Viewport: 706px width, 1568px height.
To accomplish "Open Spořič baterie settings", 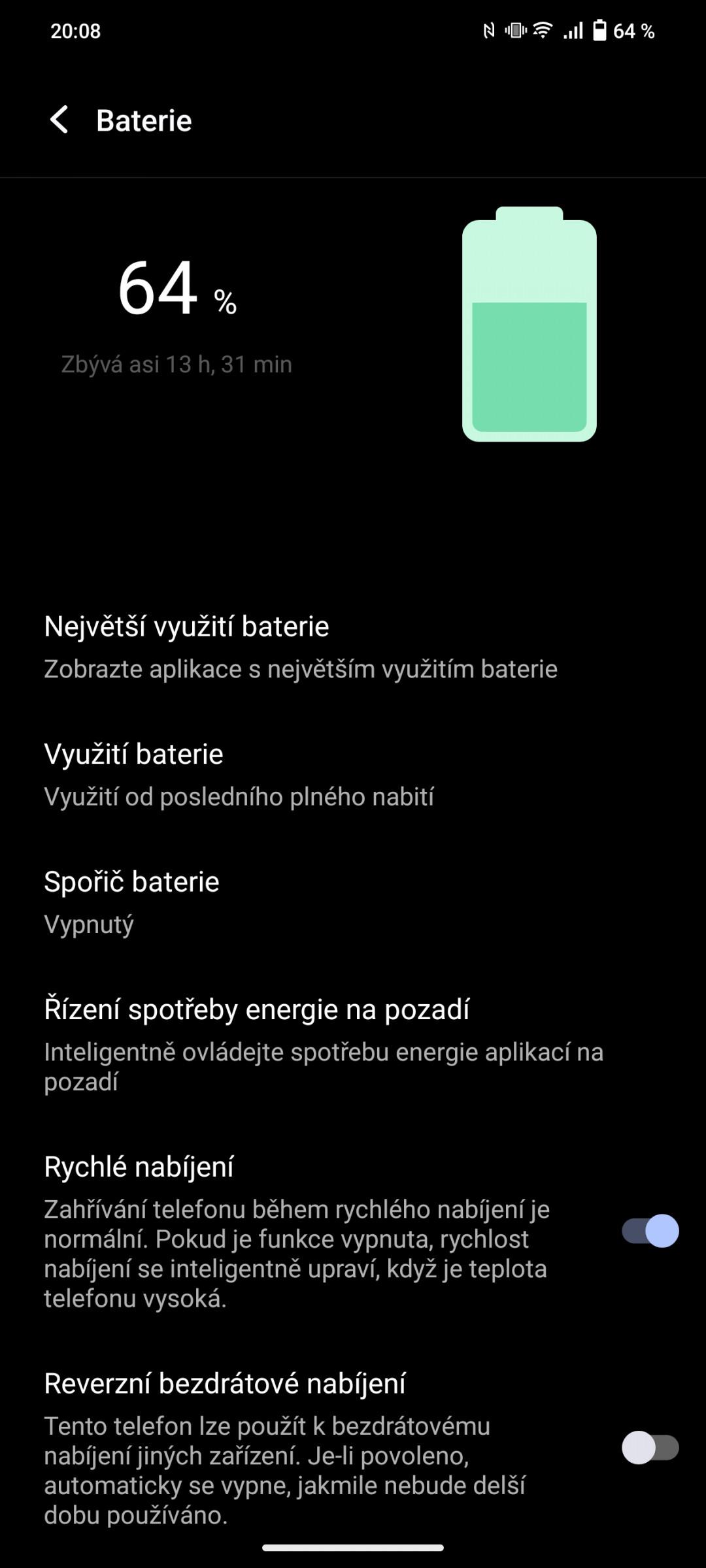I will click(353, 902).
